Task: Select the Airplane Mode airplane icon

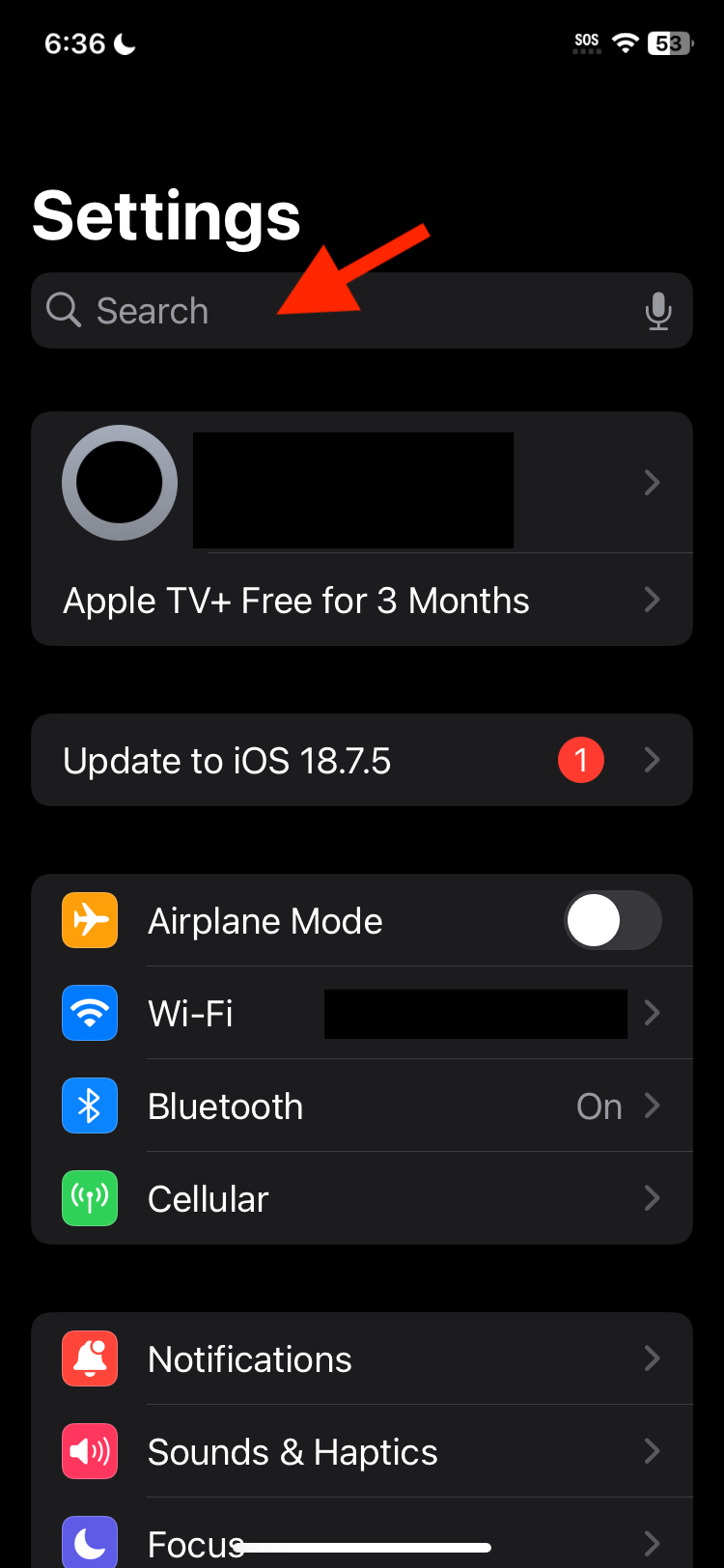Action: click(89, 920)
